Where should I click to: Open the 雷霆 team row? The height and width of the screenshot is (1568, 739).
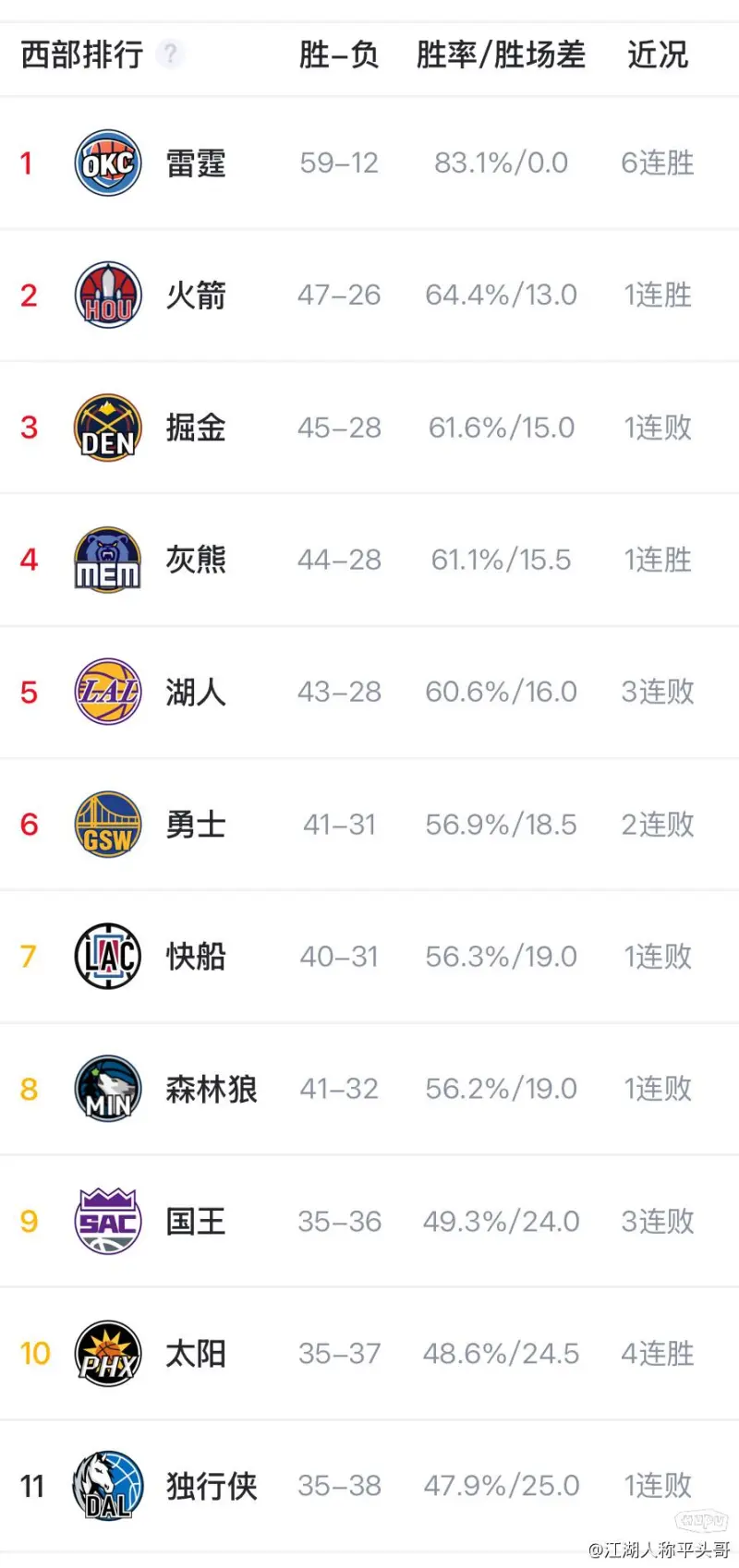click(369, 163)
